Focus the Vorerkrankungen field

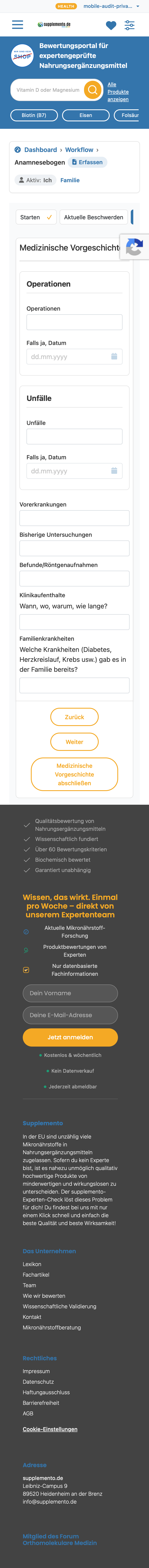tap(74, 518)
